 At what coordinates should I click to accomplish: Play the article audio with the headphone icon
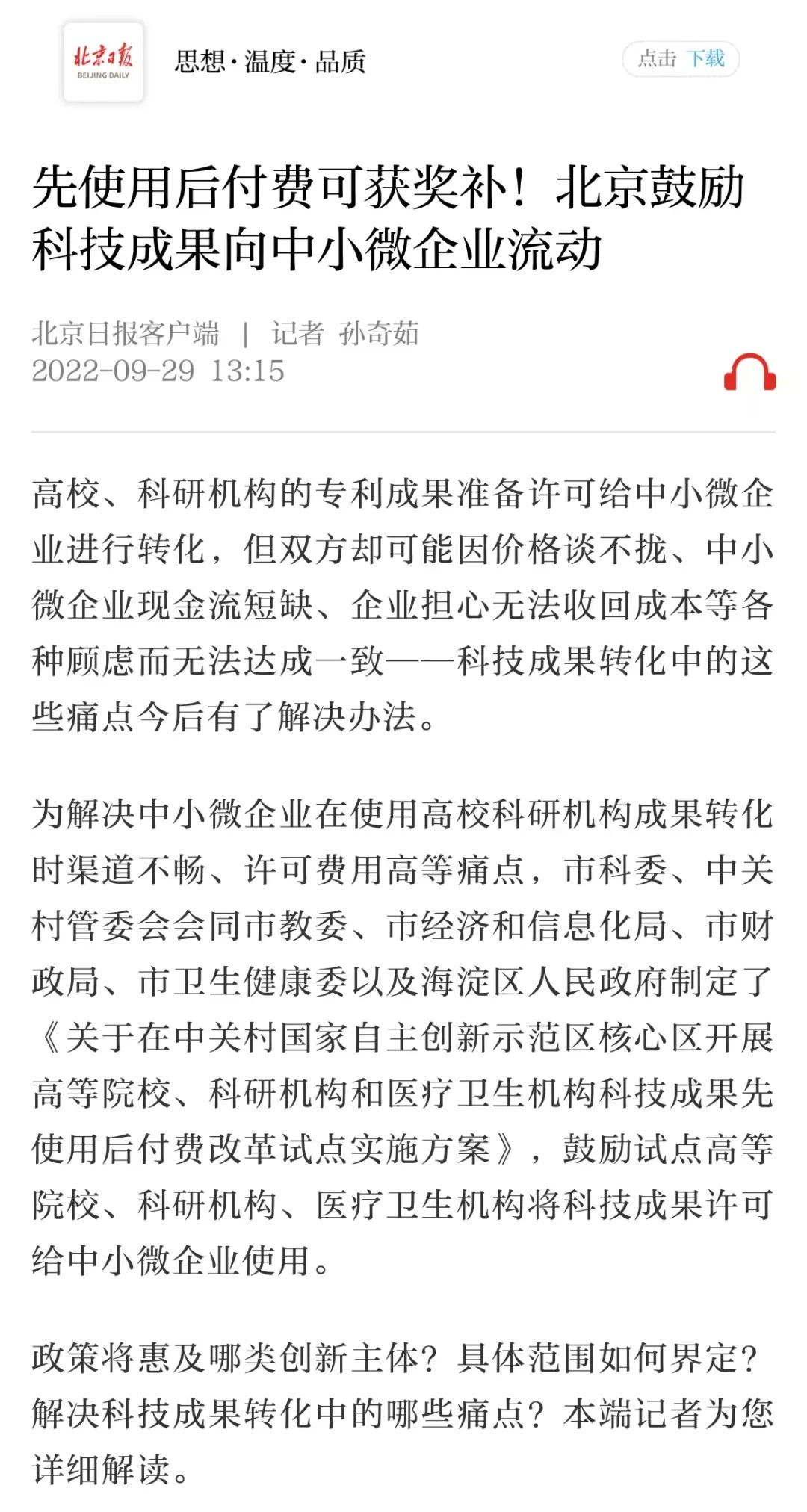click(749, 372)
